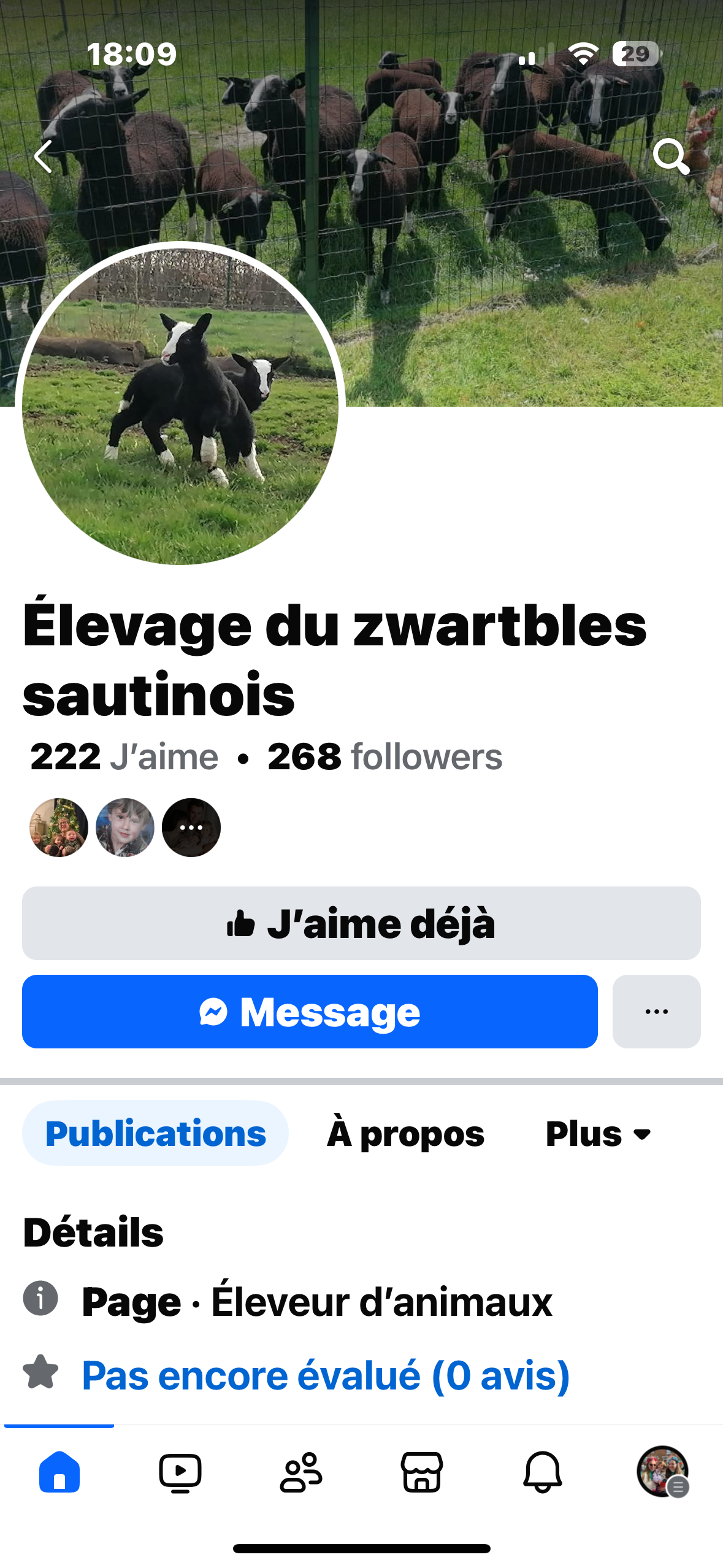This screenshot has height=1568, width=723.
Task: Tap the J'aime déjà button
Action: pos(361,923)
